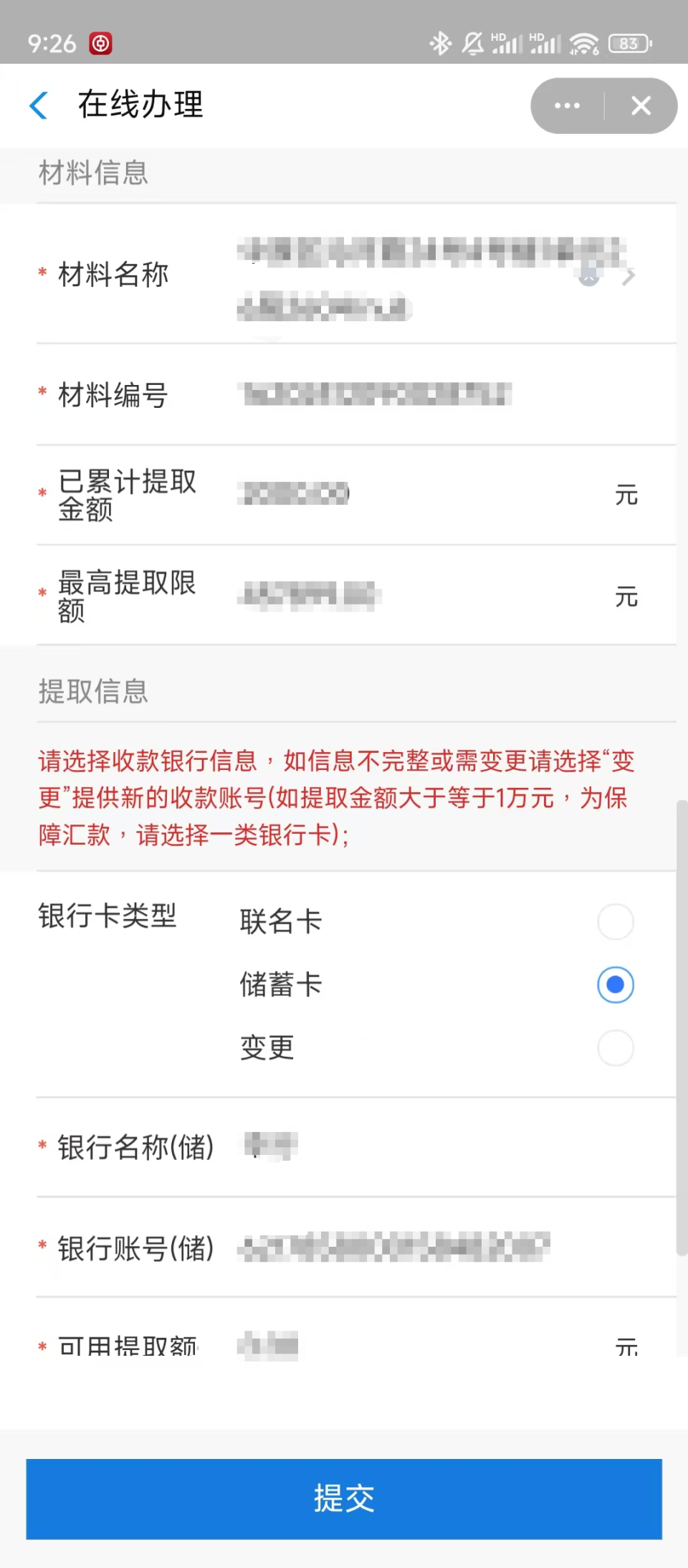Tap the blue back arrow beside 在线办理

pos(39,105)
